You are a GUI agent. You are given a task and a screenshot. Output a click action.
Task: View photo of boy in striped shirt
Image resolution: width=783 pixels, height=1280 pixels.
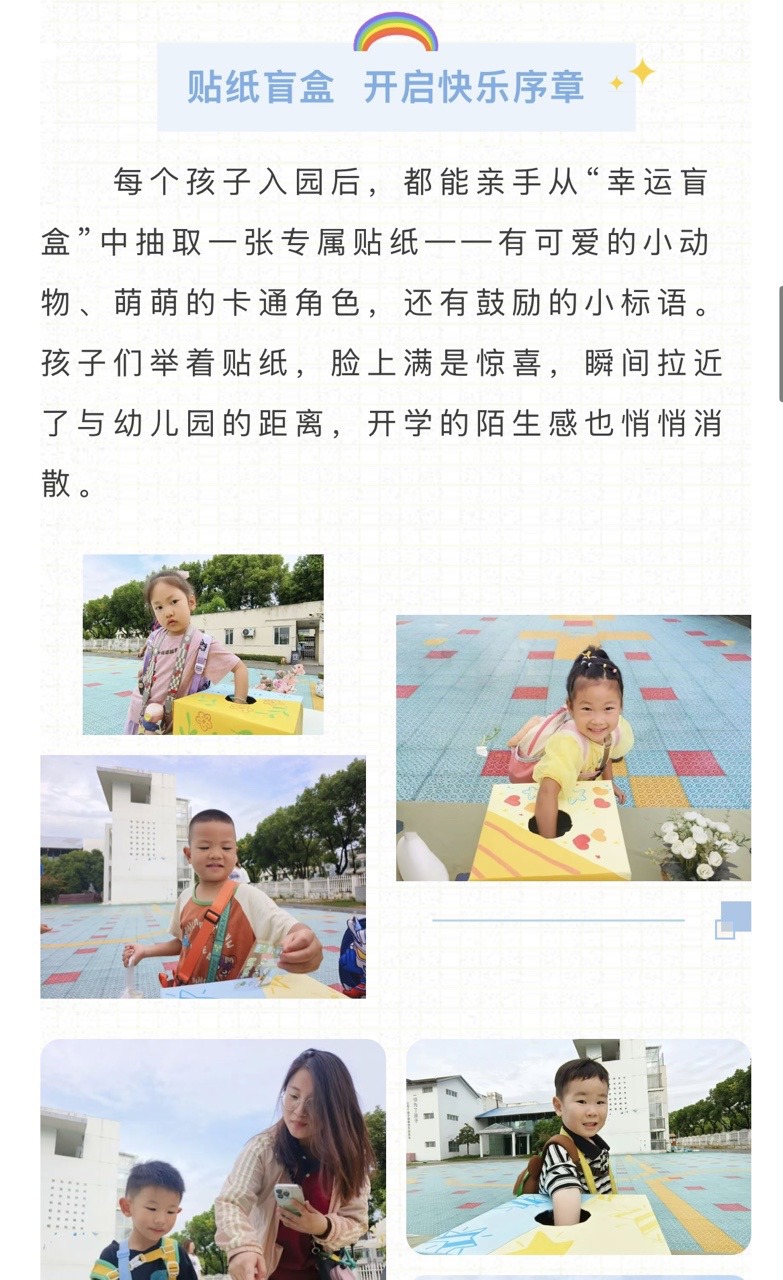coord(578,1147)
